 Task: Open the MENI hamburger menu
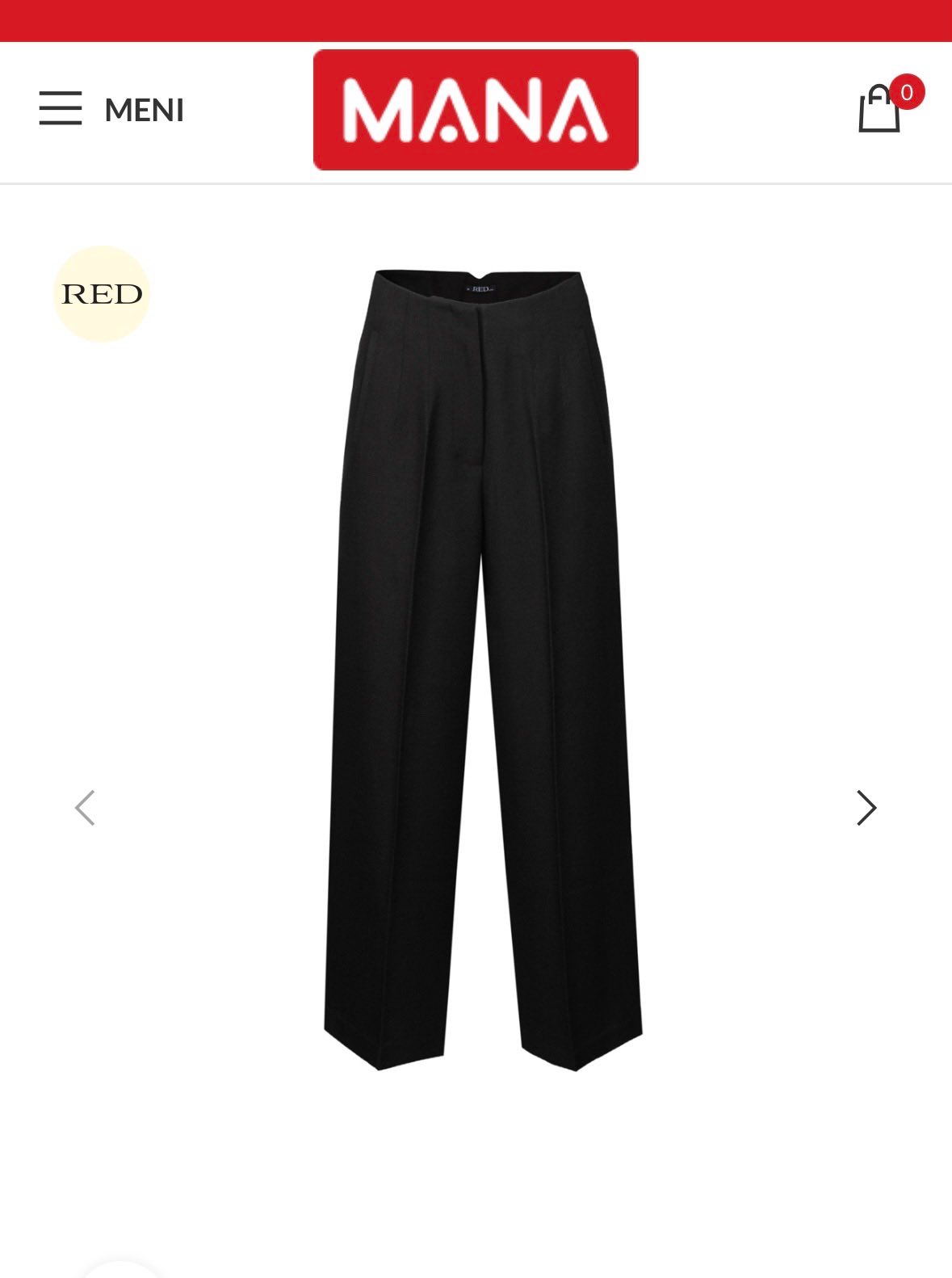(111, 109)
